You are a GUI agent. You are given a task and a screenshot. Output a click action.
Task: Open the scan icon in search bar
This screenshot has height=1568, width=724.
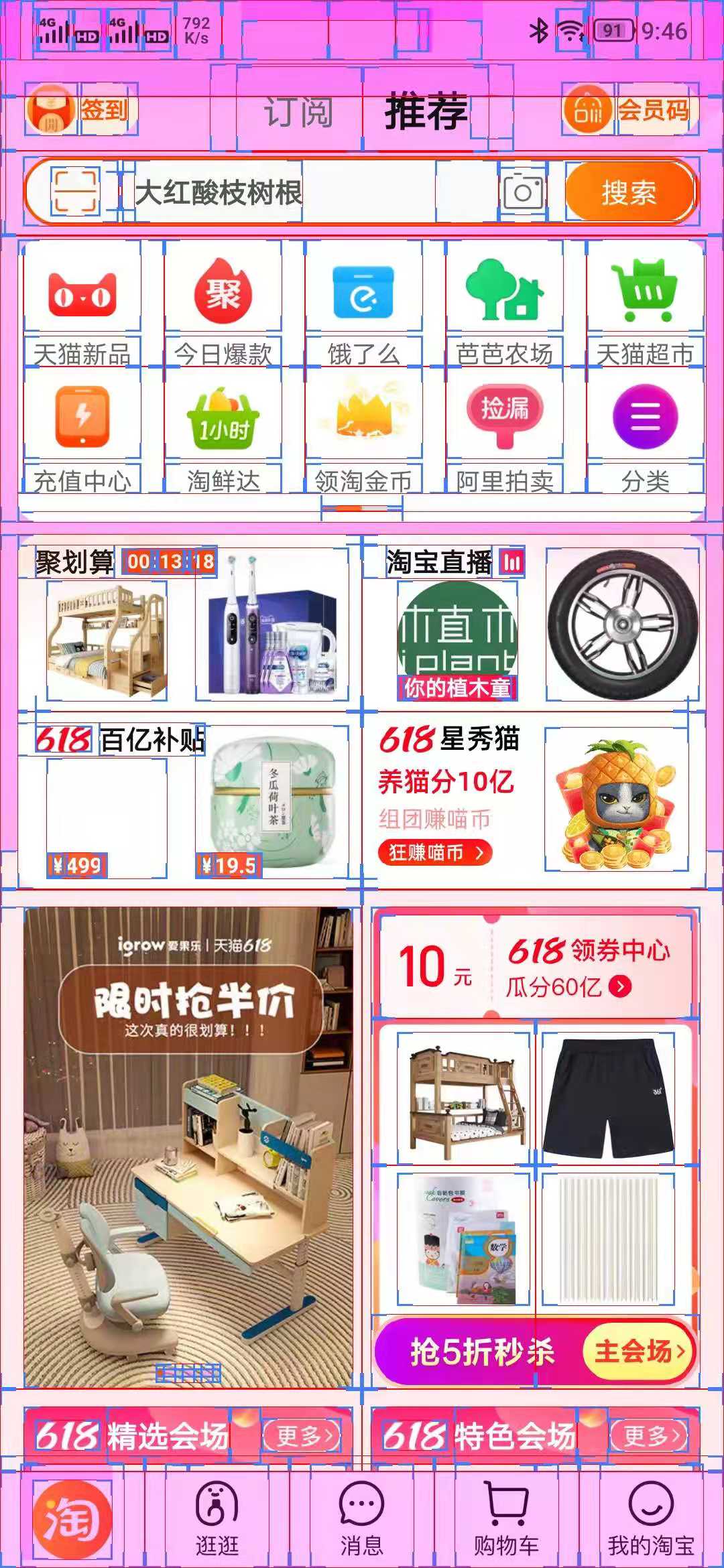75,192
